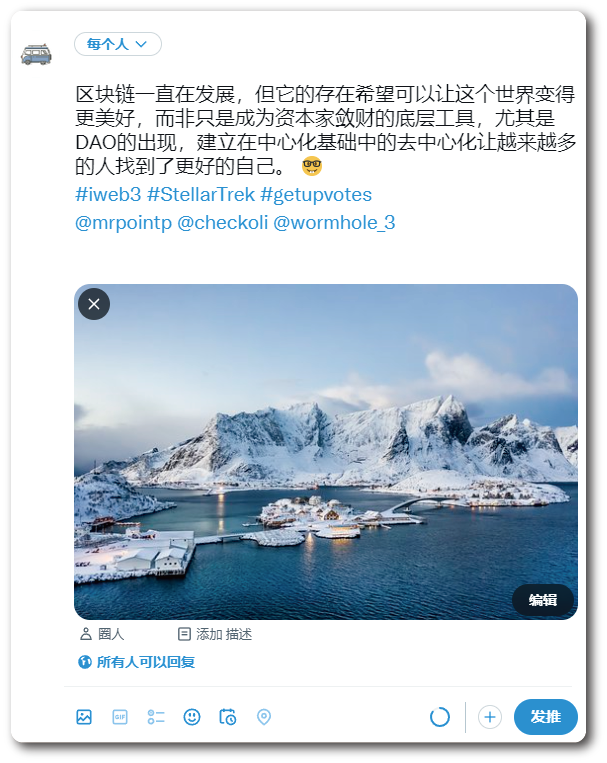
Task: Add a location tag
Action: point(264,717)
